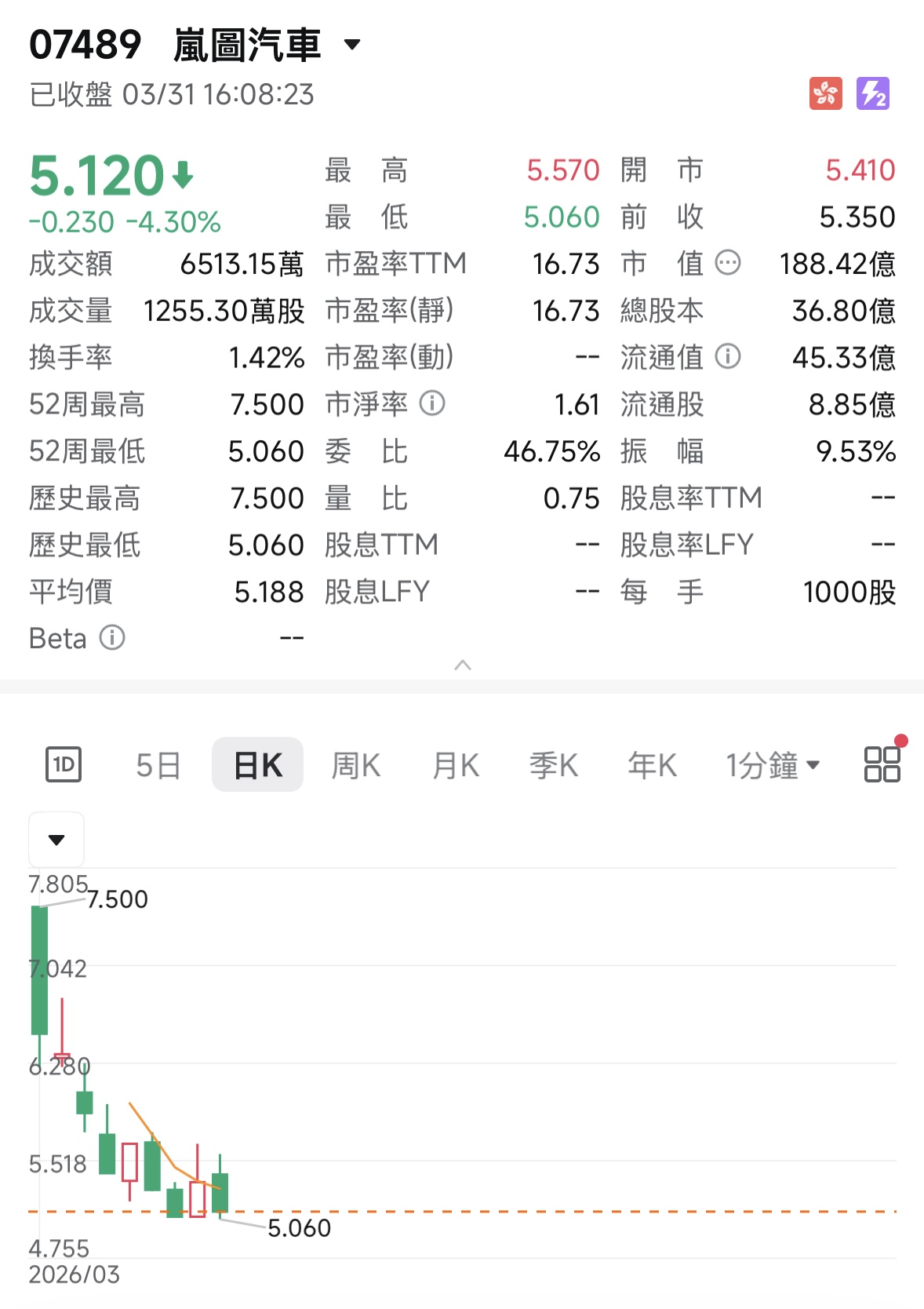The width and height of the screenshot is (924, 1309).
Task: Open the purple lightning Level 2 icon
Action: pos(873,94)
